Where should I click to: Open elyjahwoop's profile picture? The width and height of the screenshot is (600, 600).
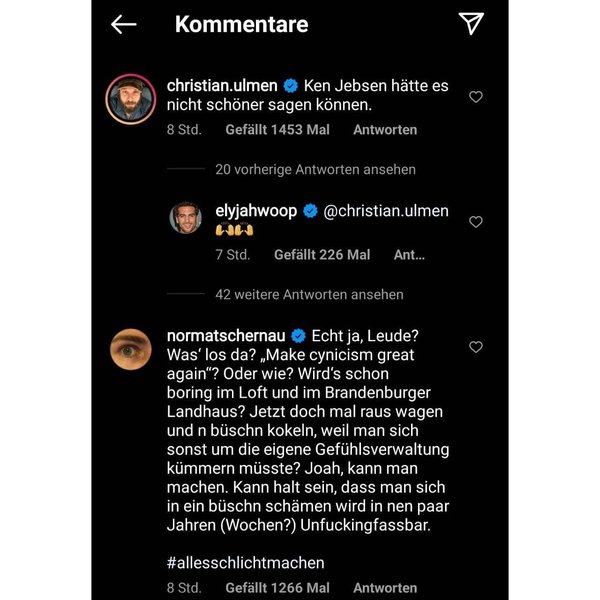[185, 216]
